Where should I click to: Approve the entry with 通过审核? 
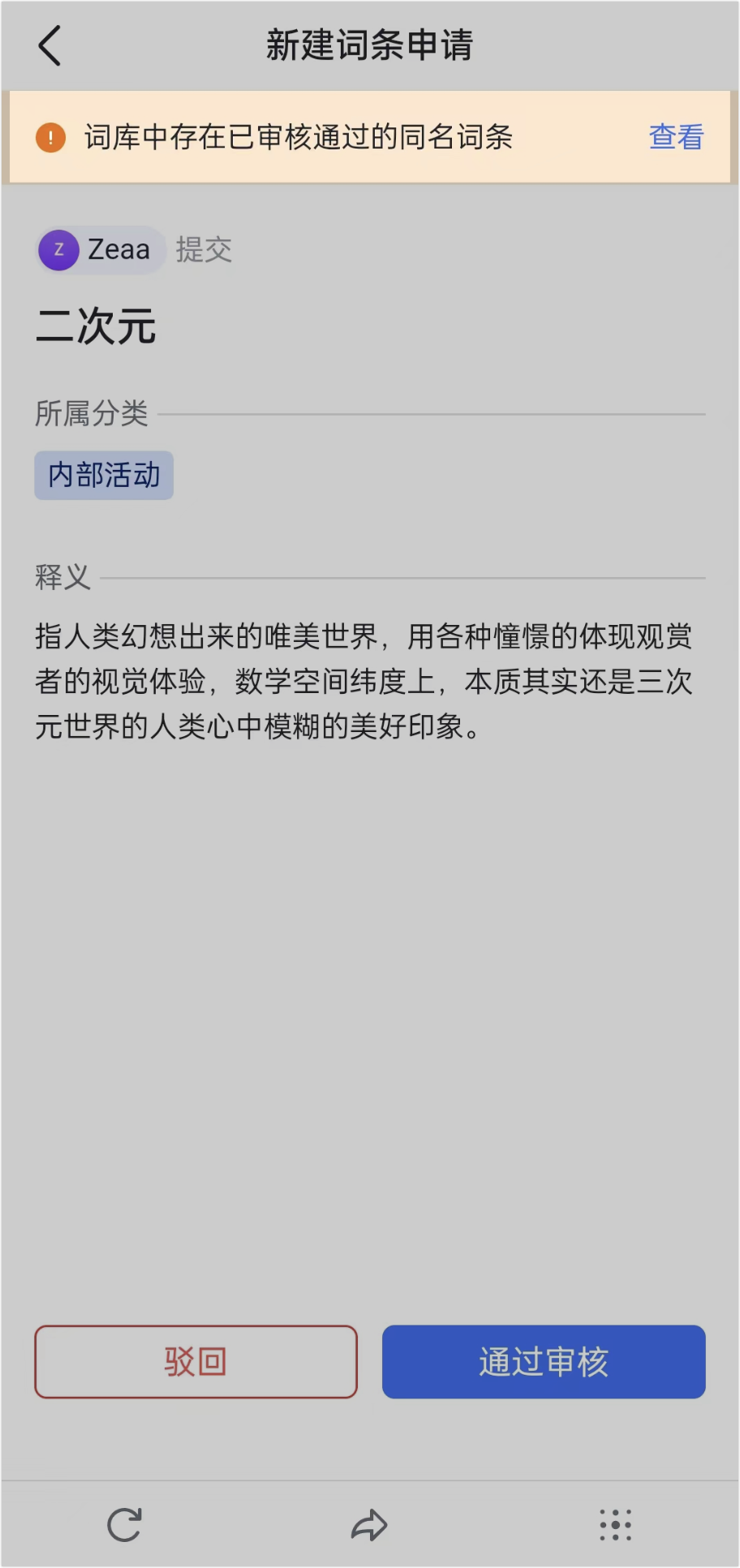[x=544, y=1362]
